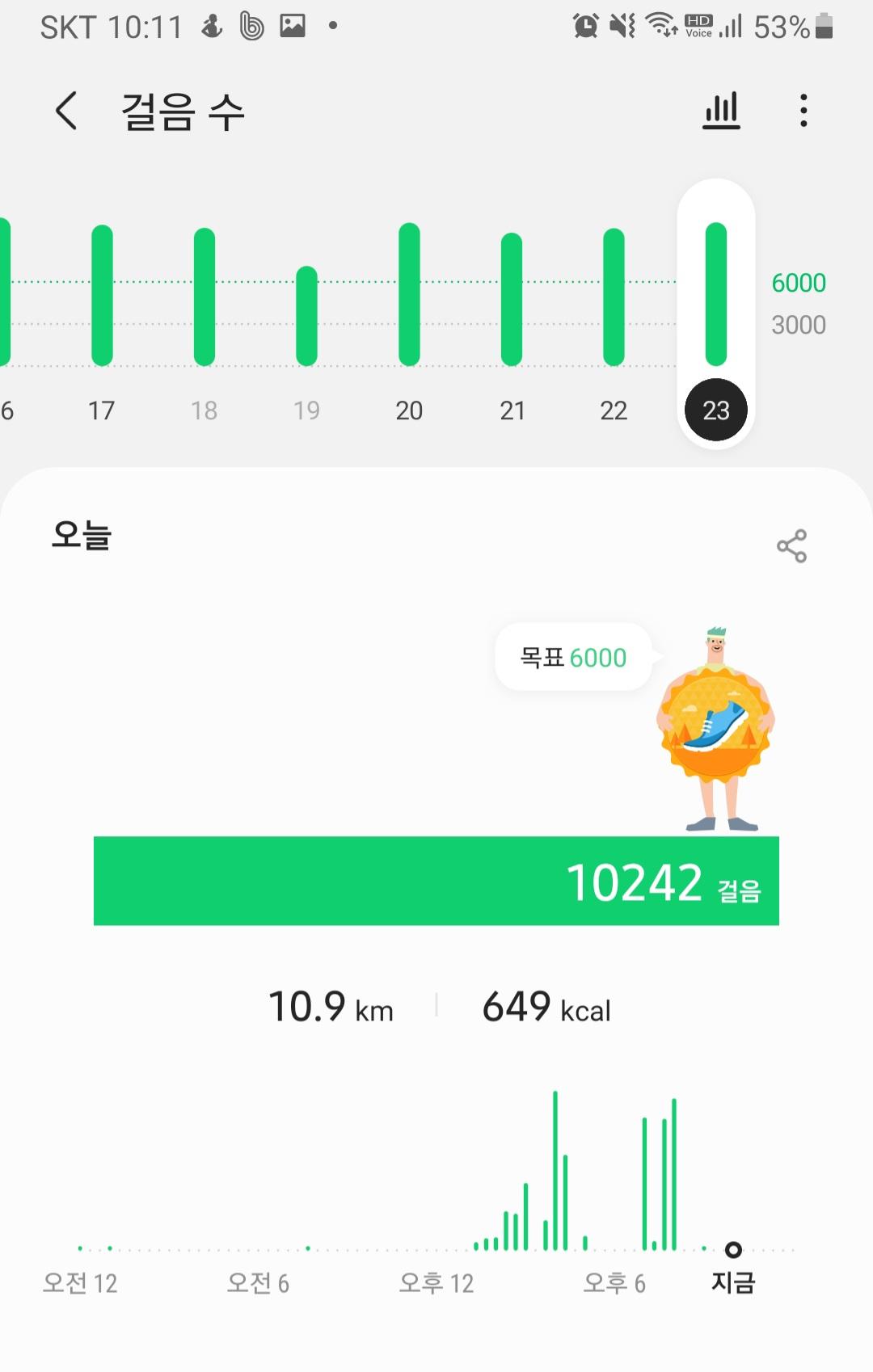
Task: Share today's step count
Action: tap(791, 546)
